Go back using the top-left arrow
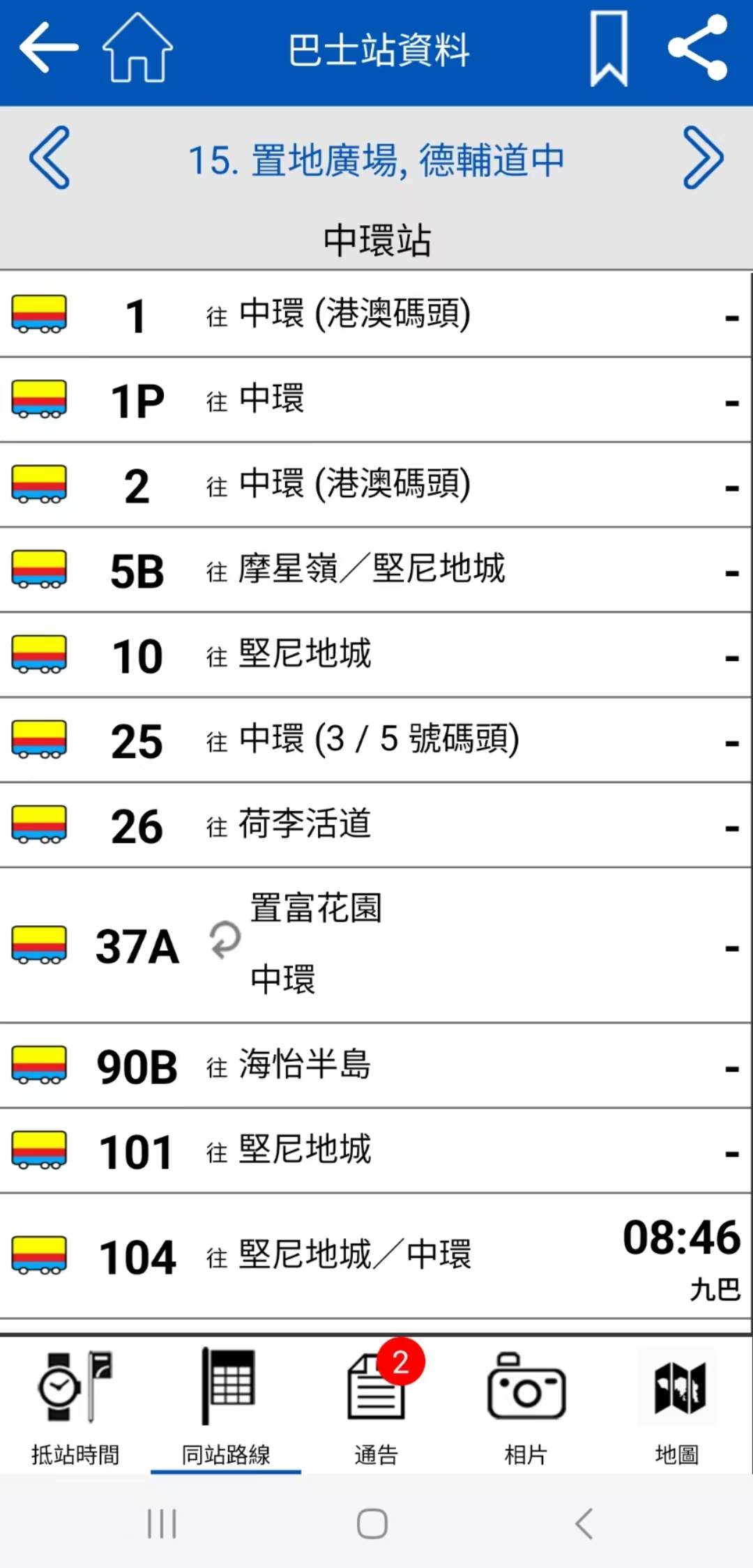Viewport: 753px width, 1568px height. pyautogui.click(x=47, y=47)
